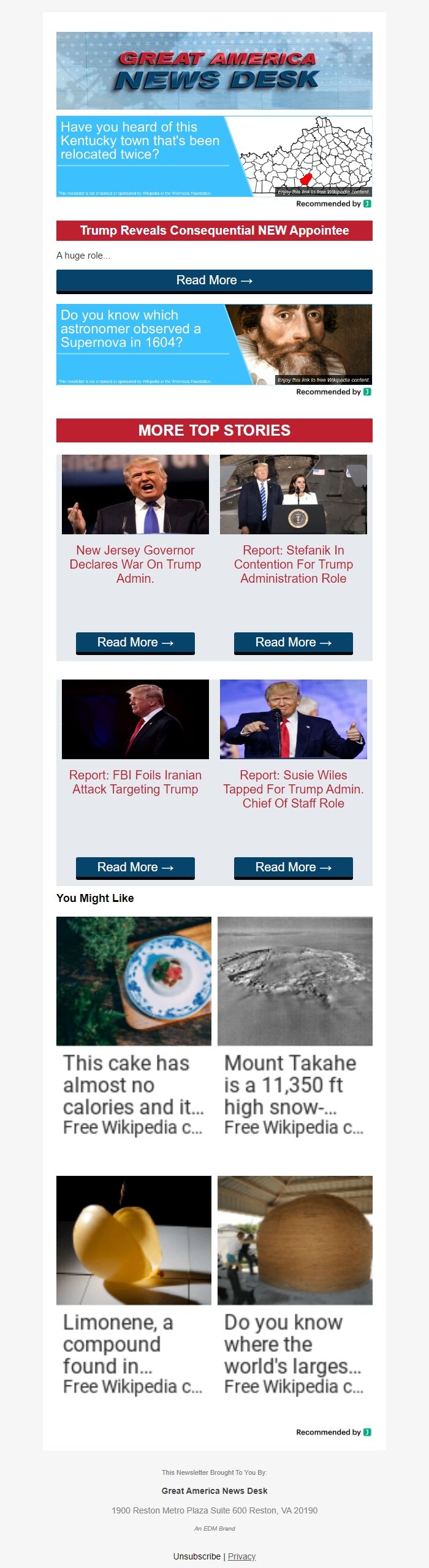The width and height of the screenshot is (429, 1568).
Task: Open the Trump Reveals Consequential NEW Appointee headline
Action: click(x=214, y=231)
